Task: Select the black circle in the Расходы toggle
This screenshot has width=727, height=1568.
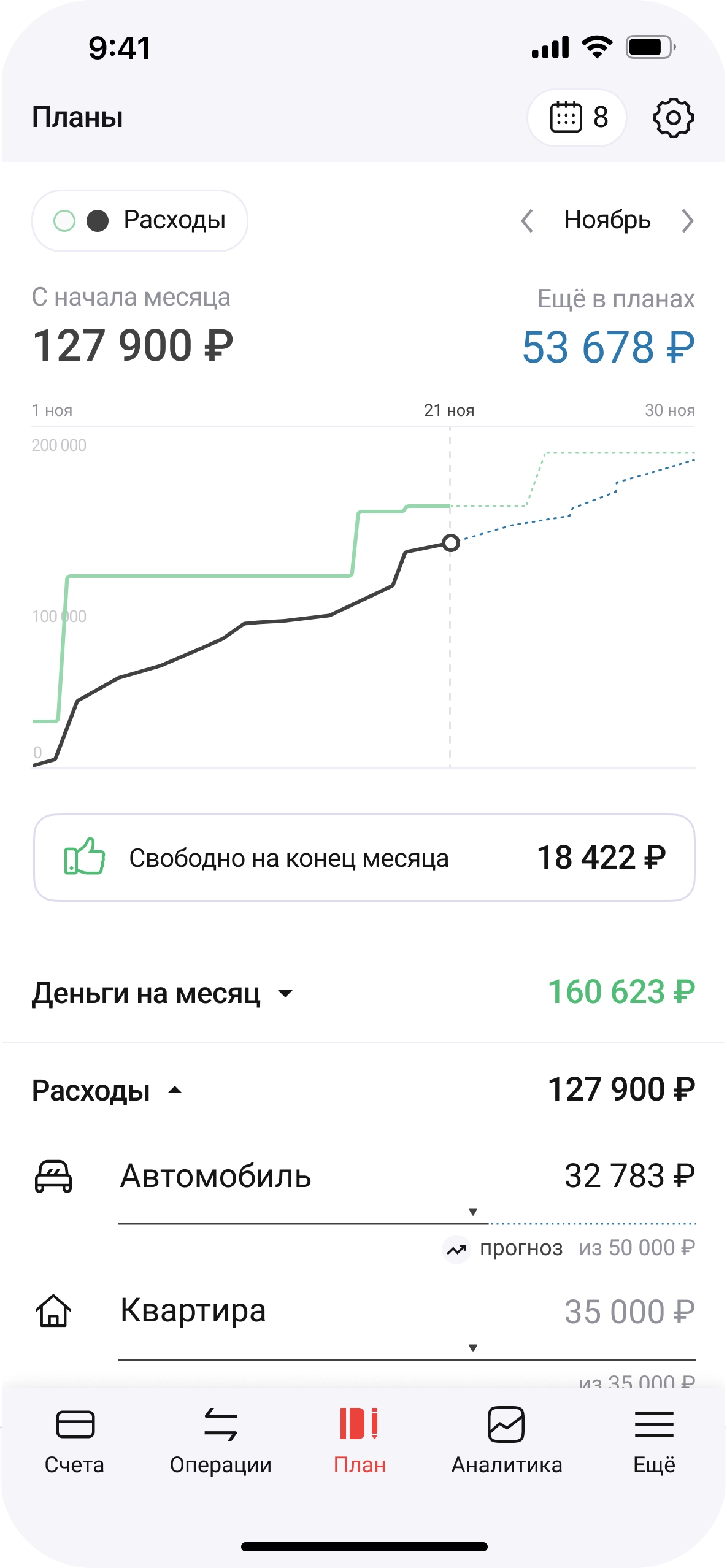Action: tap(98, 220)
